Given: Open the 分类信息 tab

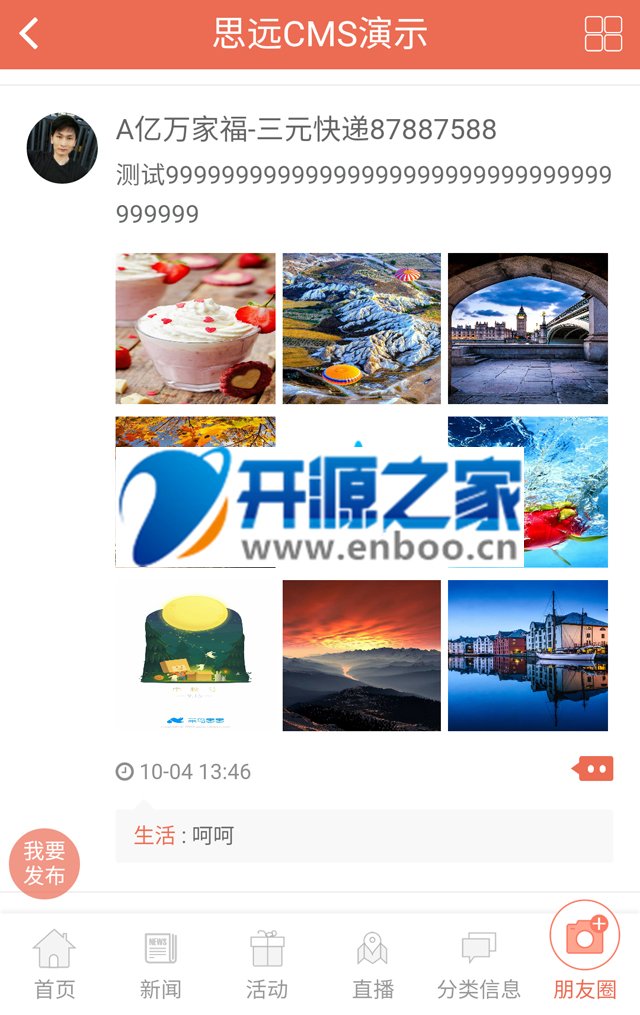Looking at the screenshot, I should [479, 964].
